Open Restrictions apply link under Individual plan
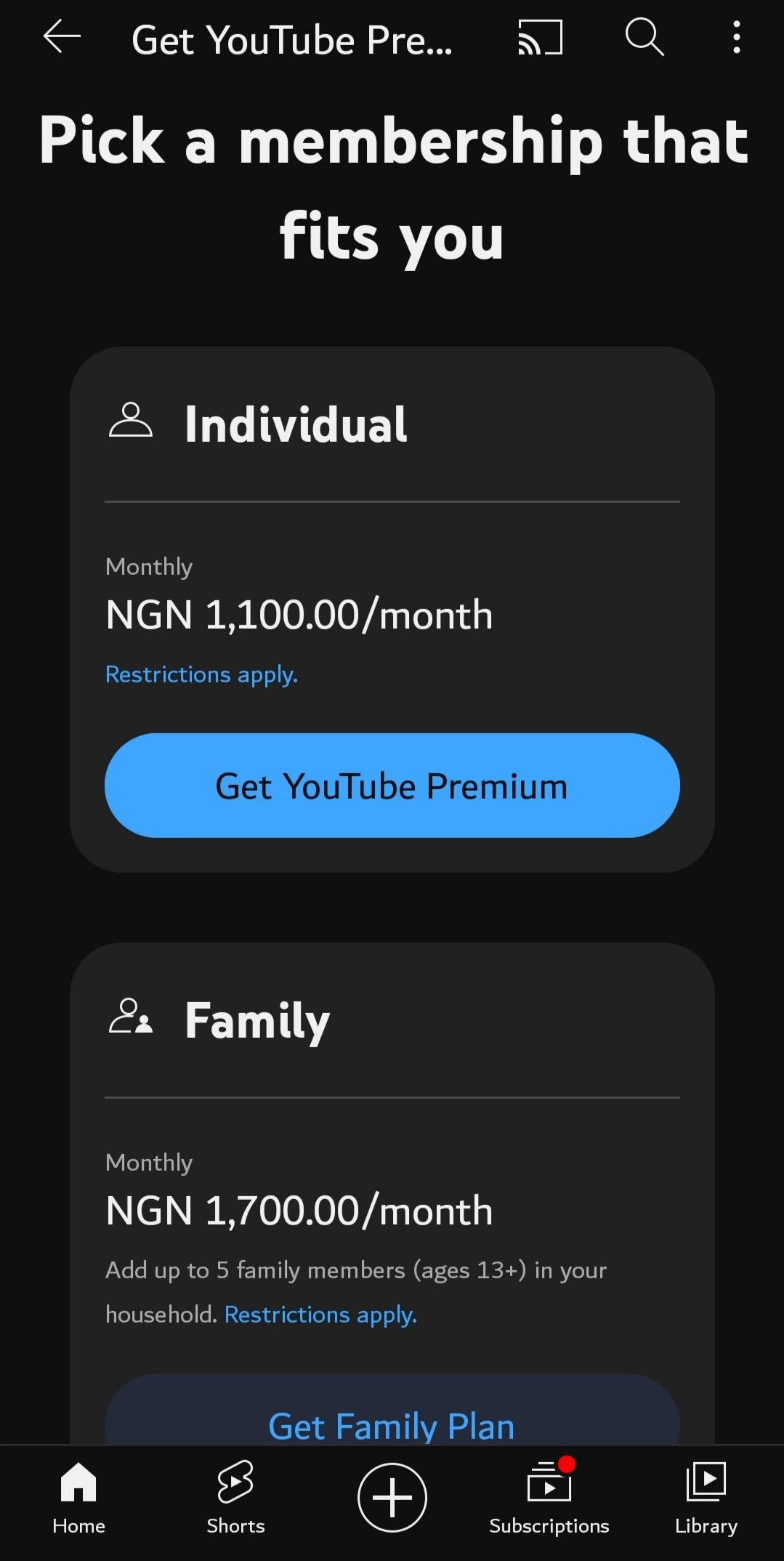Screen dimensions: 784x1561 202,674
